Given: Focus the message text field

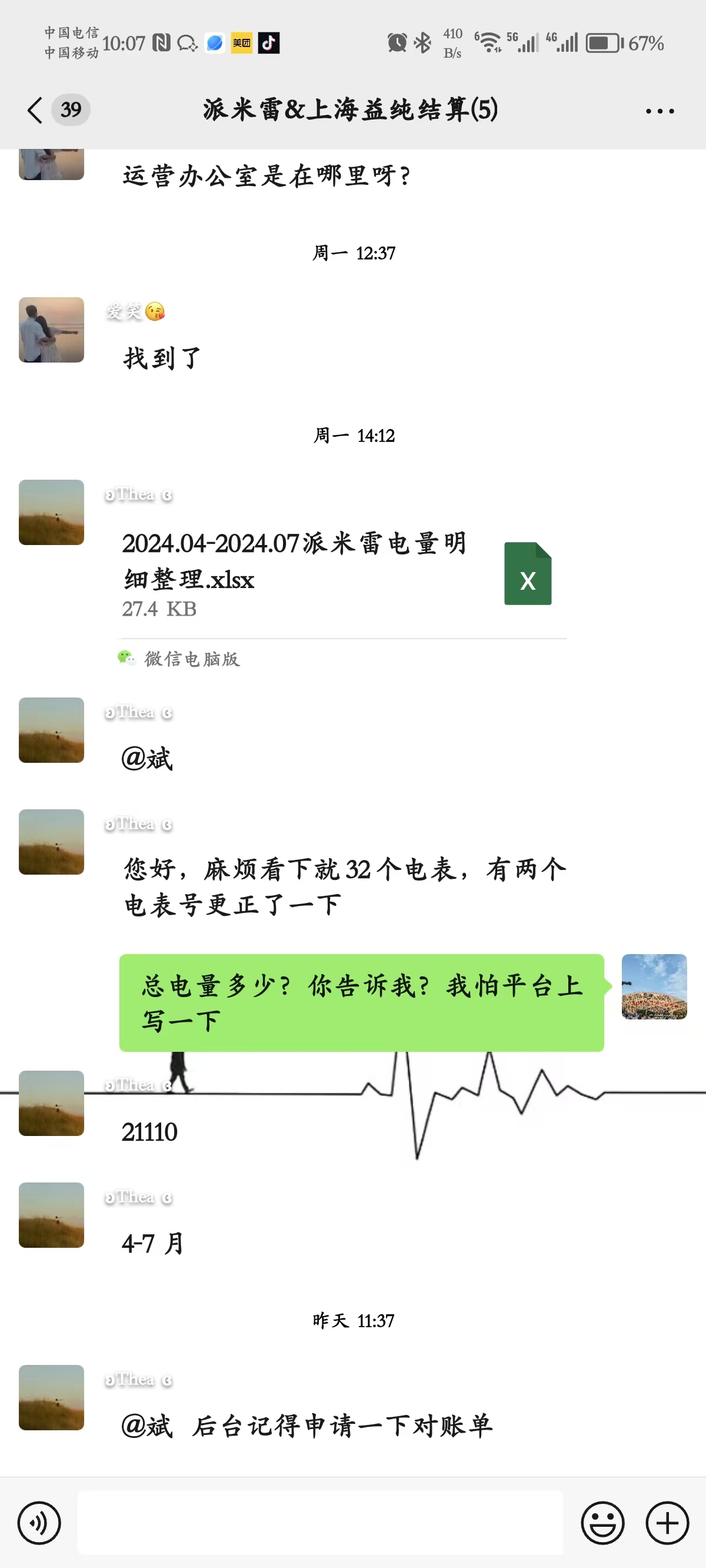Looking at the screenshot, I should pos(320,1522).
